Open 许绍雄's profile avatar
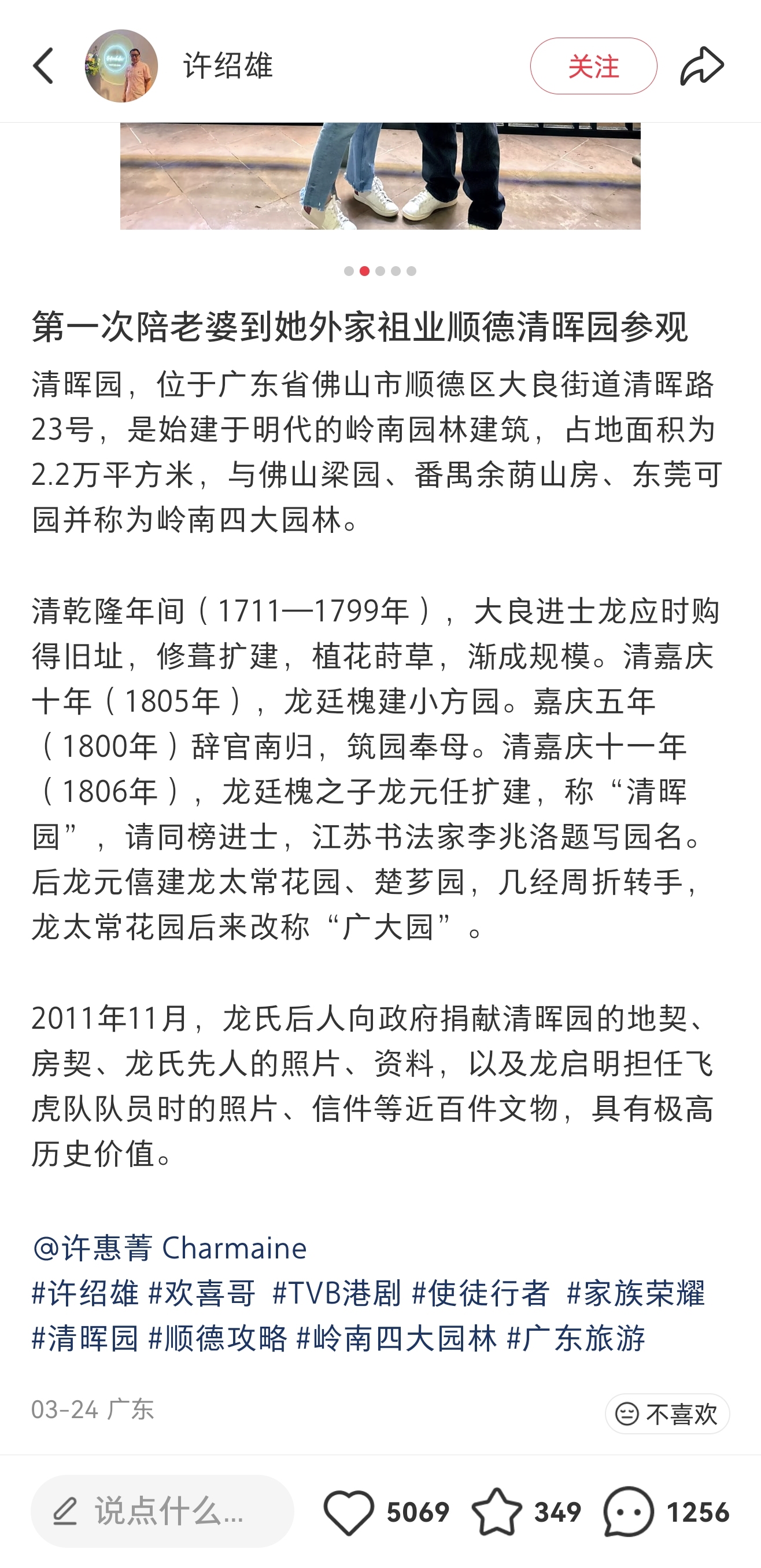 click(121, 66)
